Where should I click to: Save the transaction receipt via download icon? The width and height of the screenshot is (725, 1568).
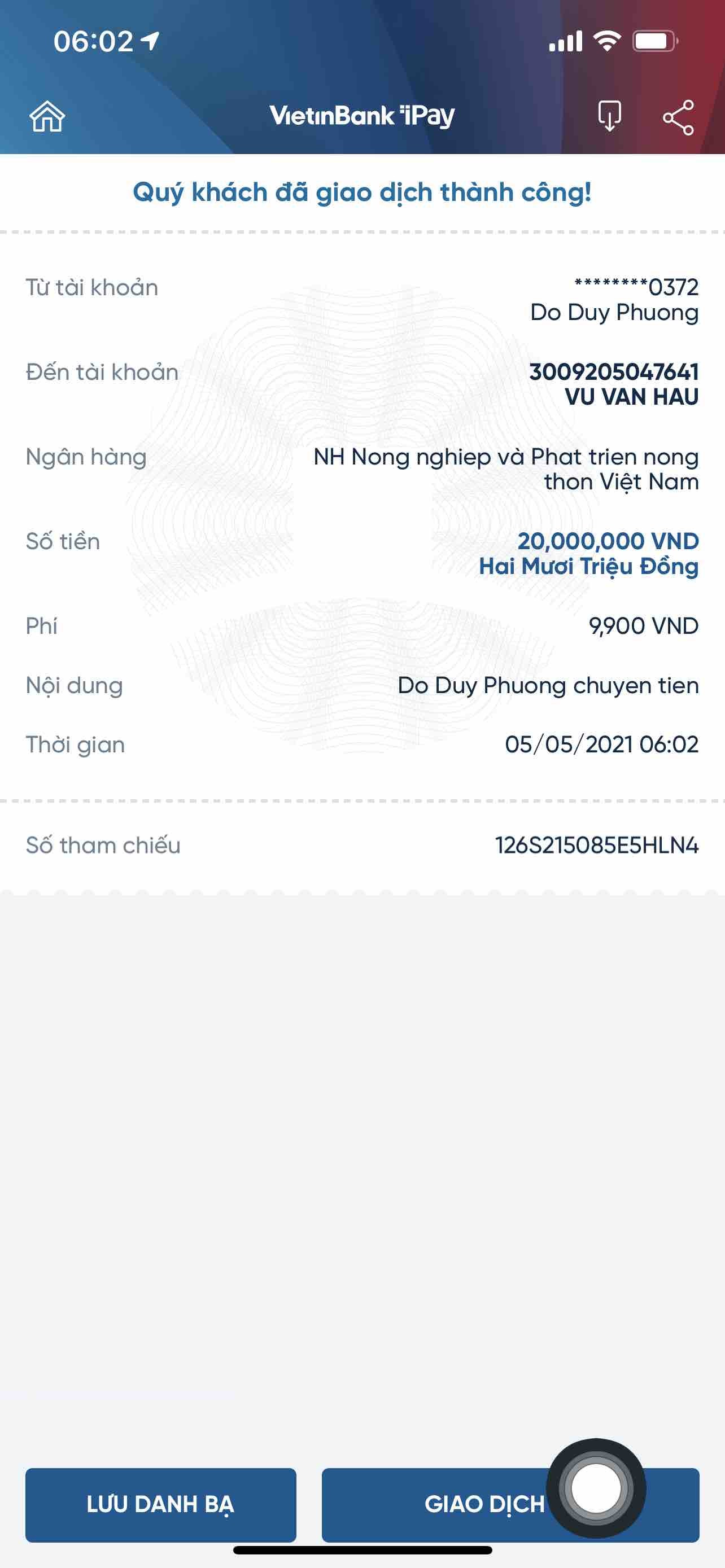609,116
